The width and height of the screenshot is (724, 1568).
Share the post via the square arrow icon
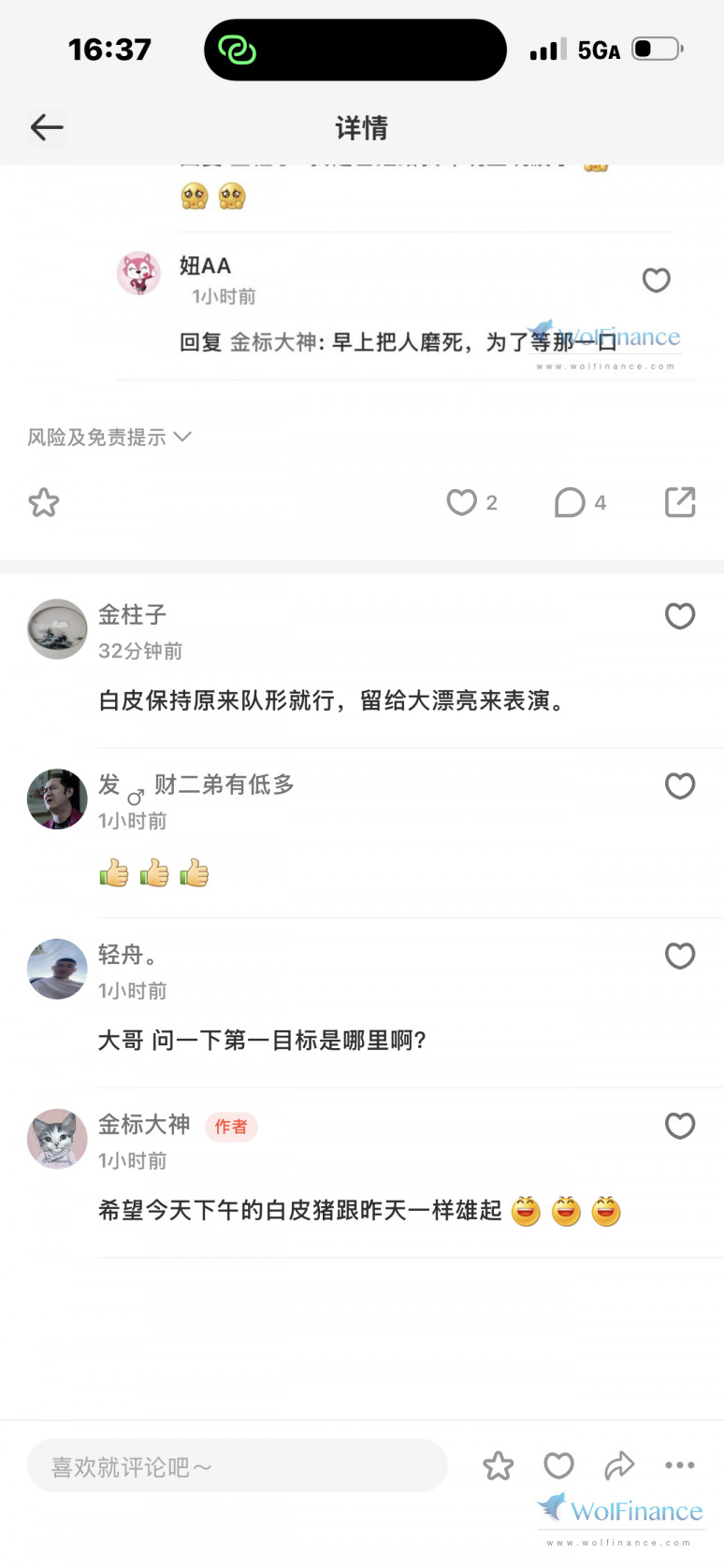point(680,503)
